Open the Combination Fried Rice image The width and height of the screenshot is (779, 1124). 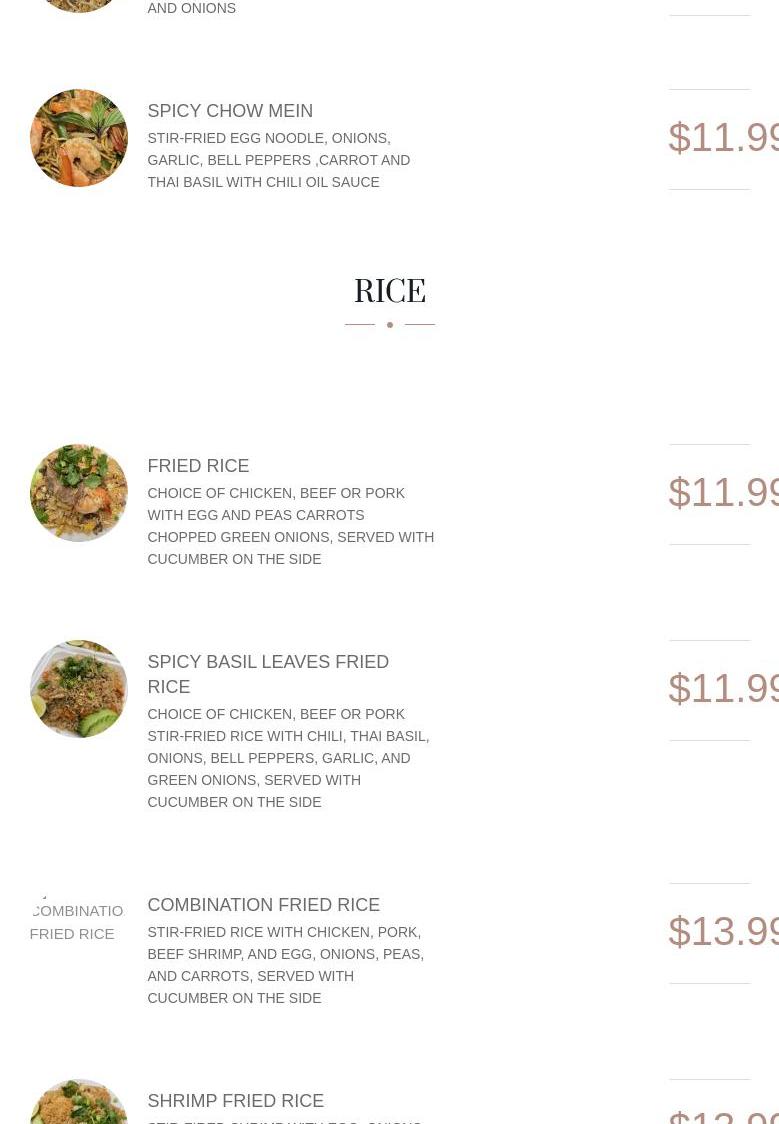(76, 921)
